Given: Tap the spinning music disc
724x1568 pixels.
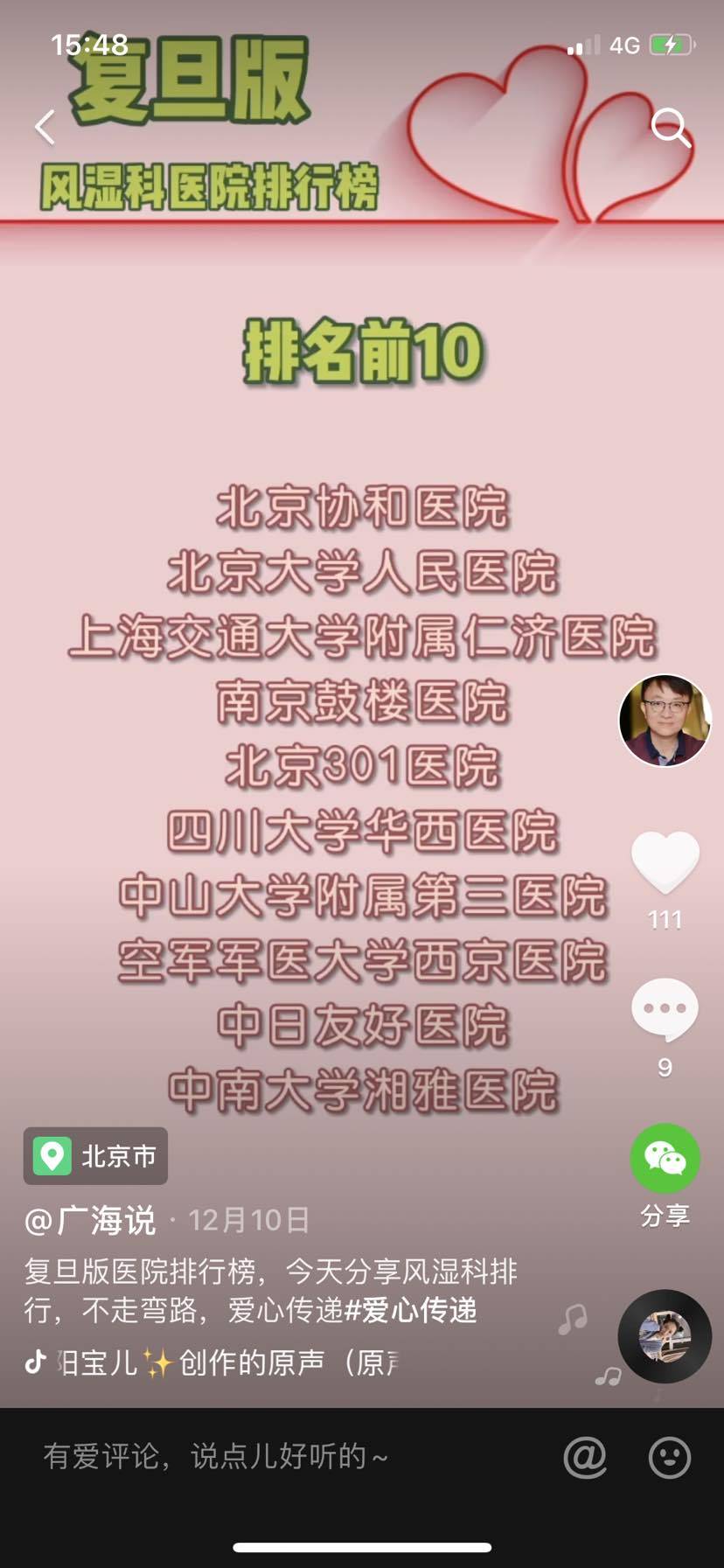Looking at the screenshot, I should 665,1335.
